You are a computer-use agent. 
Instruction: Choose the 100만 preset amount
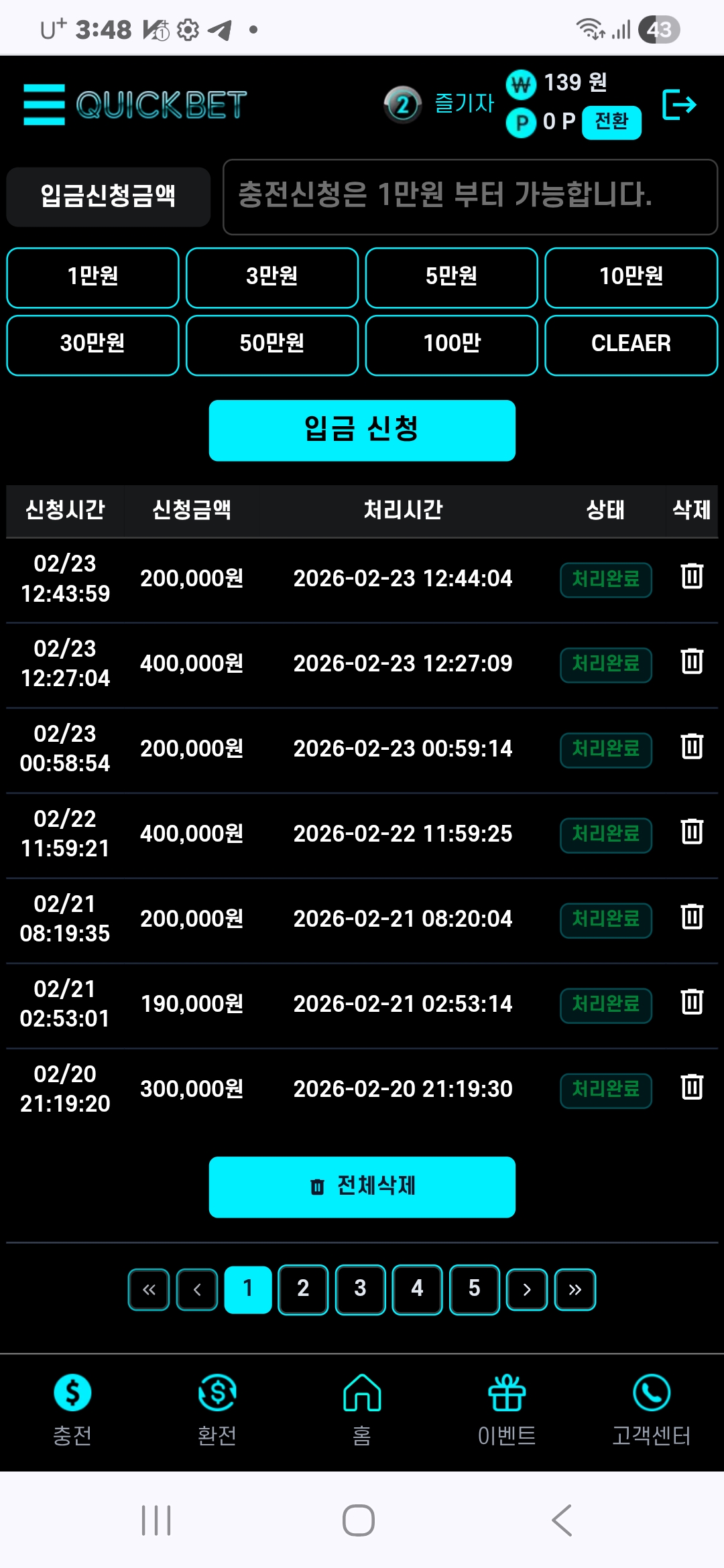pos(451,344)
